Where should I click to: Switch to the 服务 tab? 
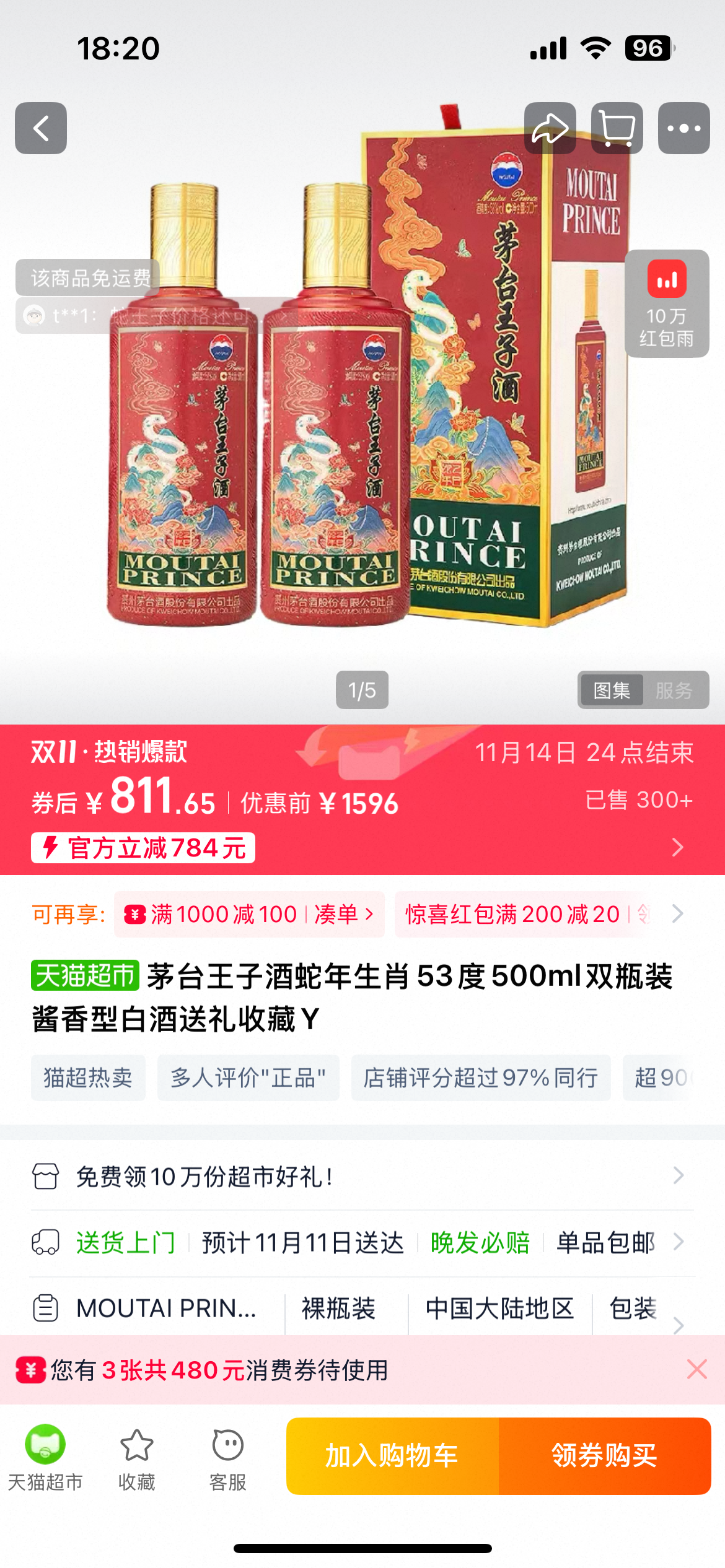(674, 690)
